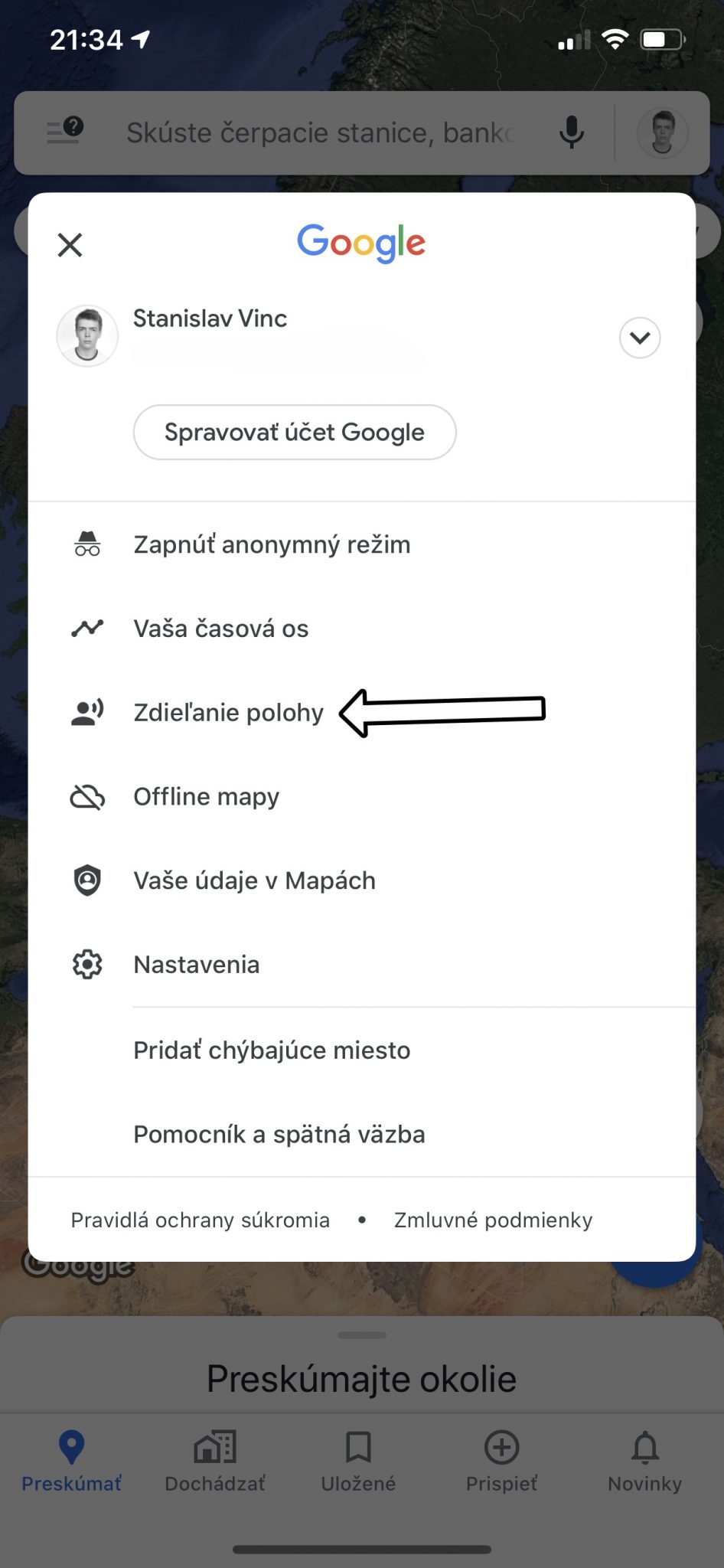Expand the account switcher chevron
Screen dimensions: 724x1568
point(640,338)
